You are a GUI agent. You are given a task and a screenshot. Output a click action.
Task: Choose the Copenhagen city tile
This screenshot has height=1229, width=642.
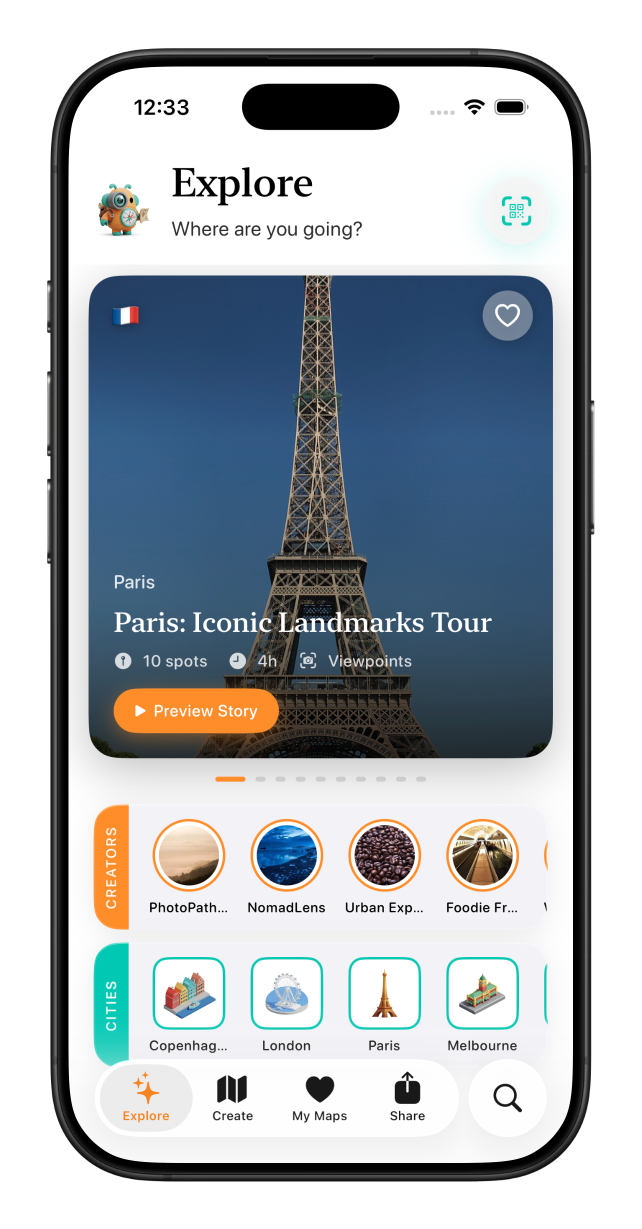(x=189, y=993)
